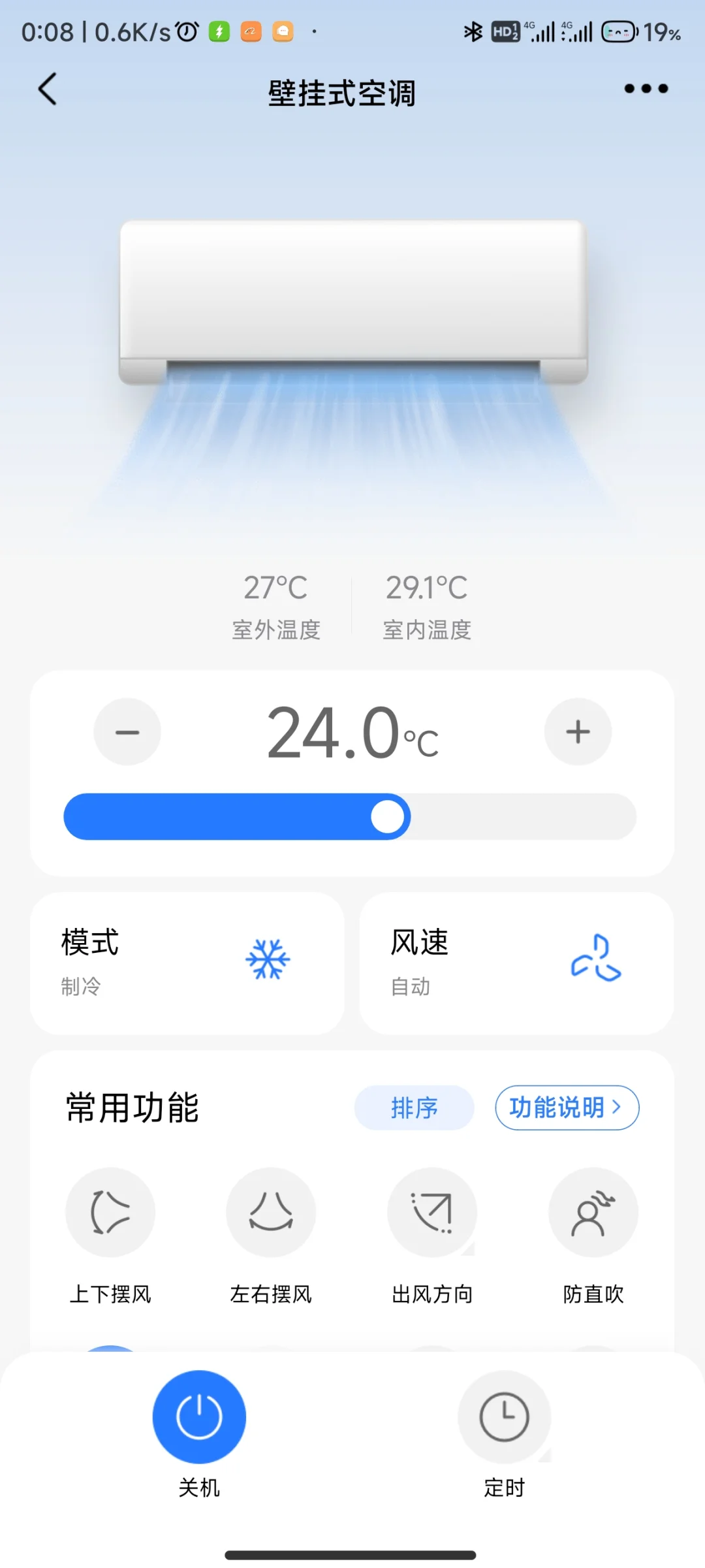Increase temperature with the plus button

(x=578, y=732)
